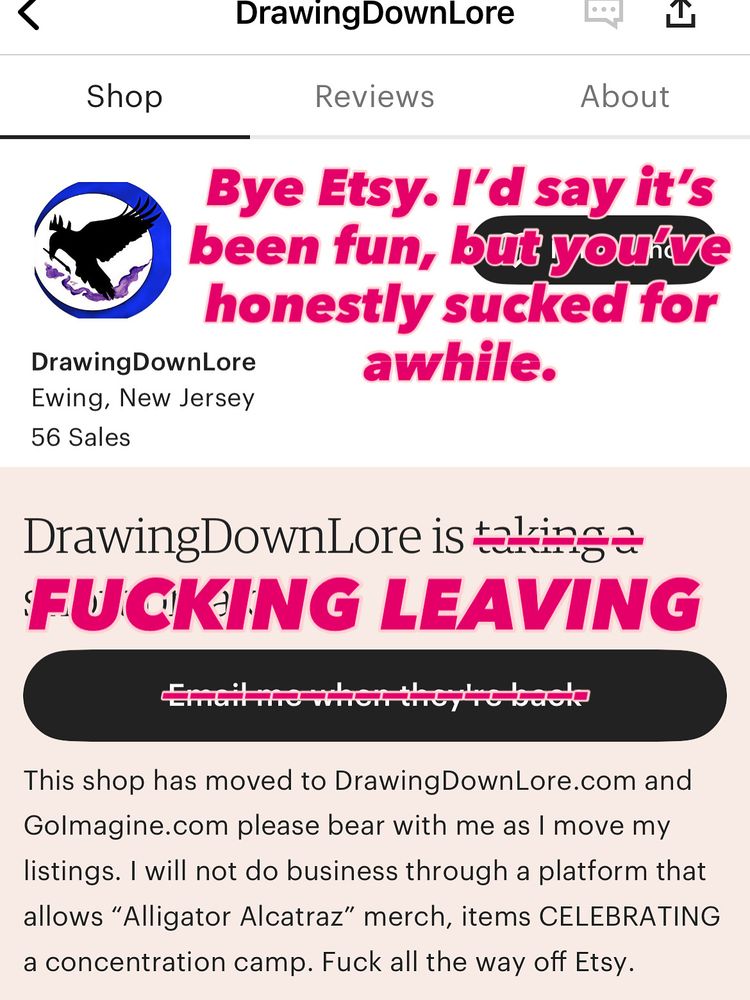
Task: Tap the back arrow in the header
Action: tap(28, 14)
